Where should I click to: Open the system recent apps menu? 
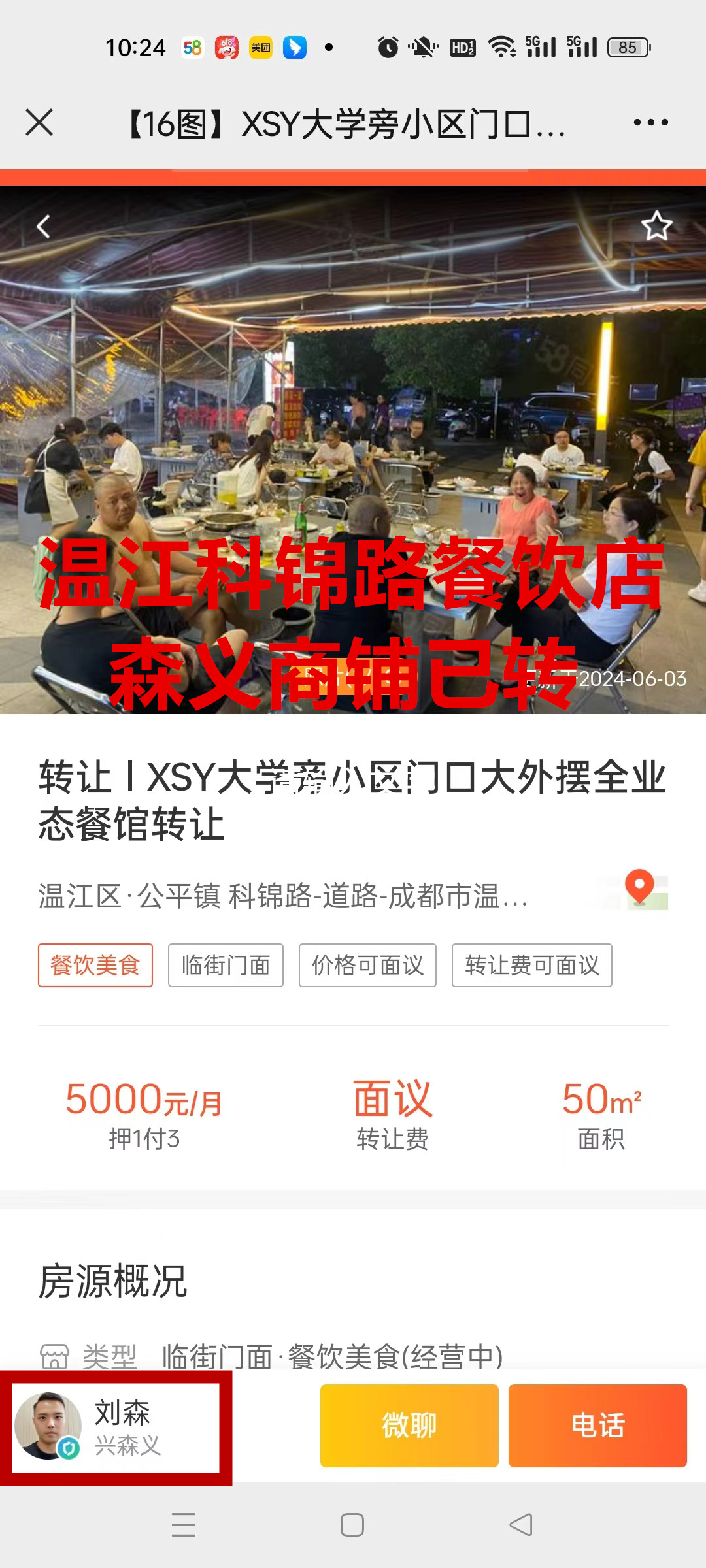(x=184, y=1525)
